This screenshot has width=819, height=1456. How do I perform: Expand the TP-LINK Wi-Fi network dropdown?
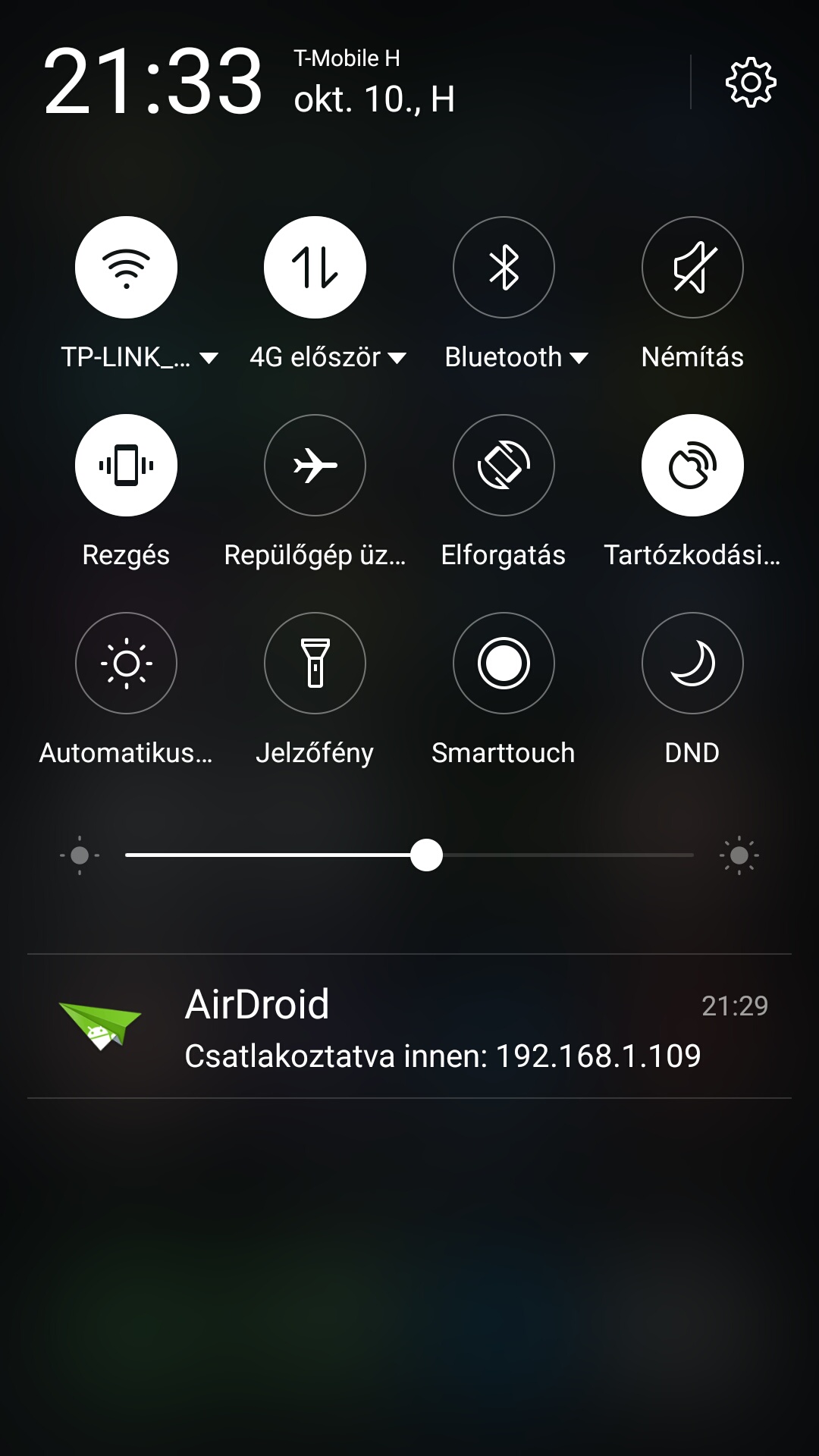click(140, 357)
